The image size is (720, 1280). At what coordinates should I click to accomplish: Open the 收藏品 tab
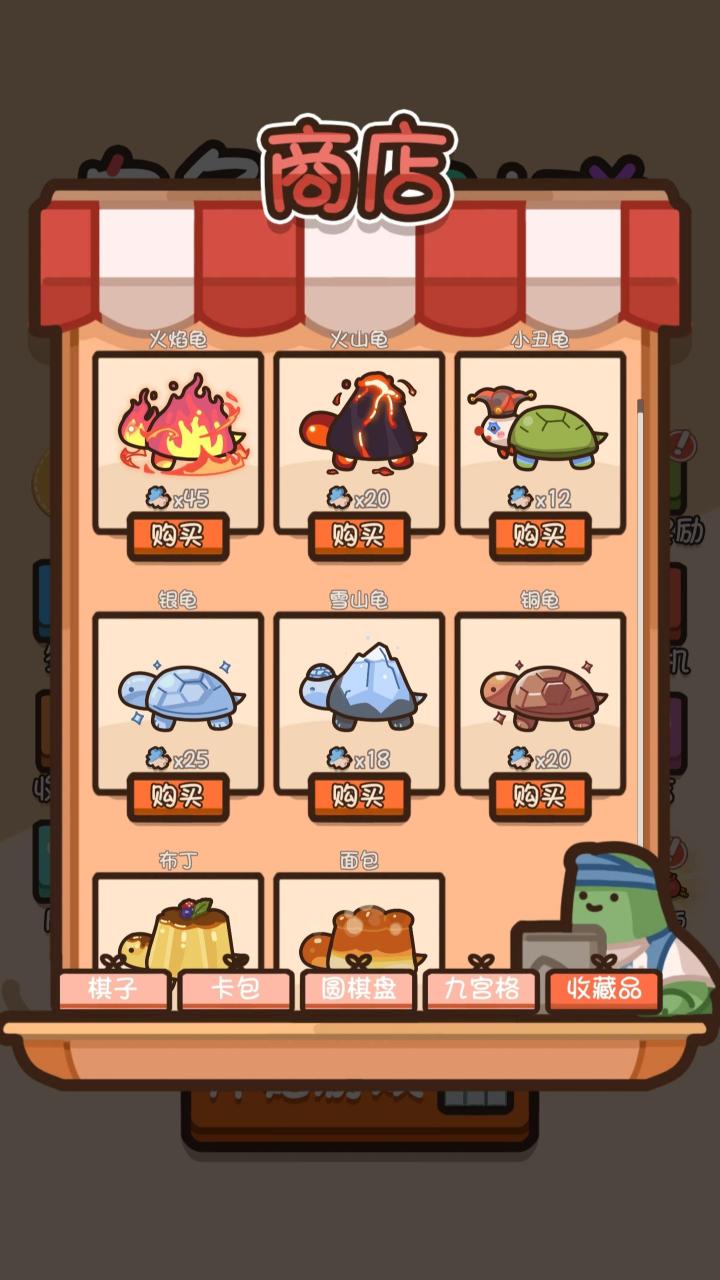[x=603, y=990]
